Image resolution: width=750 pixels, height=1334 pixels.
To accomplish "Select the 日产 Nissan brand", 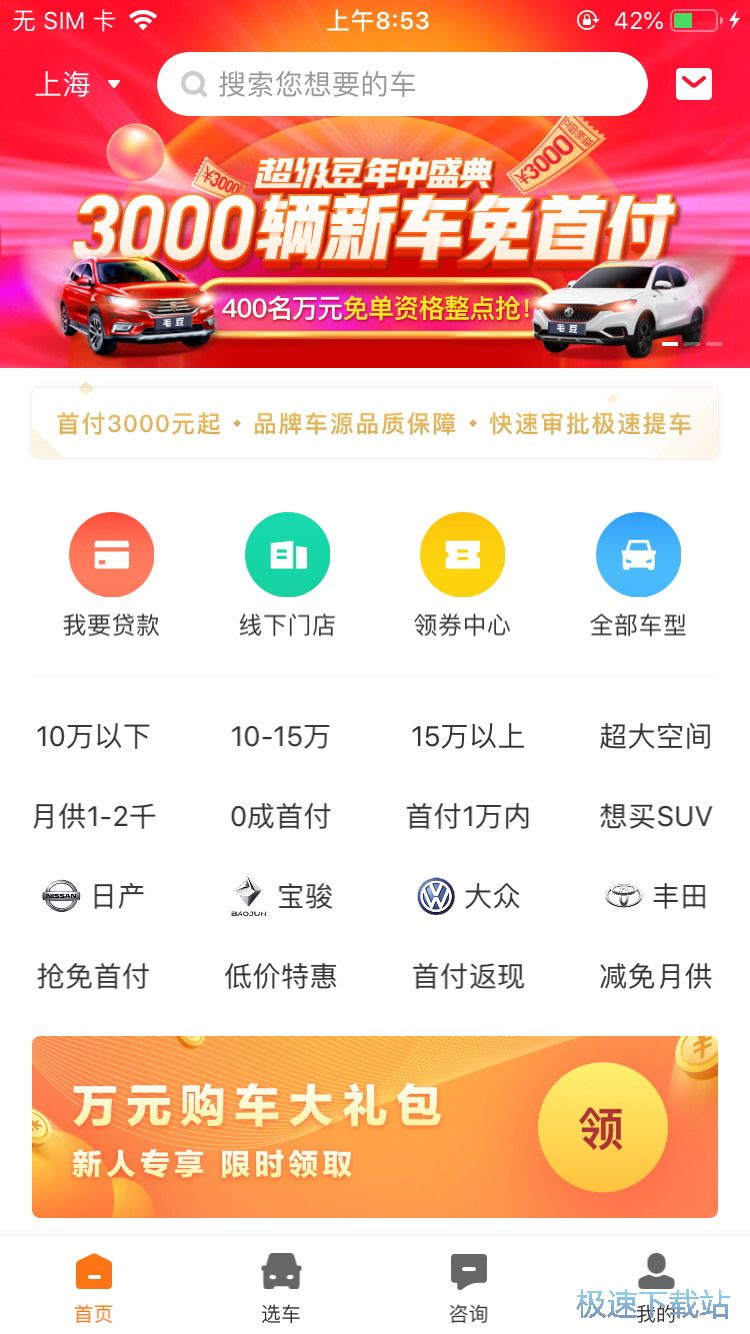I will pos(93,896).
